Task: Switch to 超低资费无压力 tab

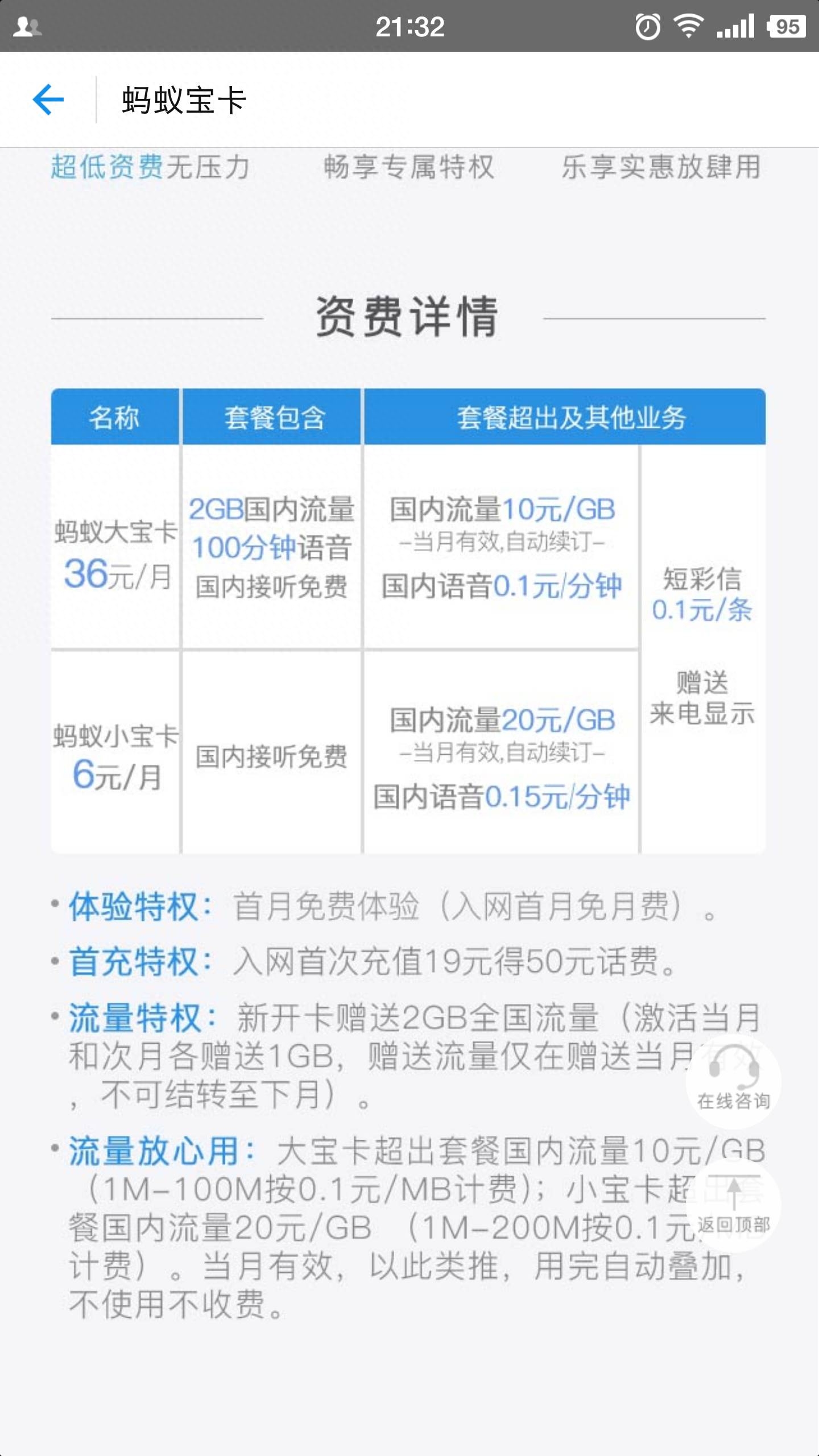Action: [x=150, y=167]
